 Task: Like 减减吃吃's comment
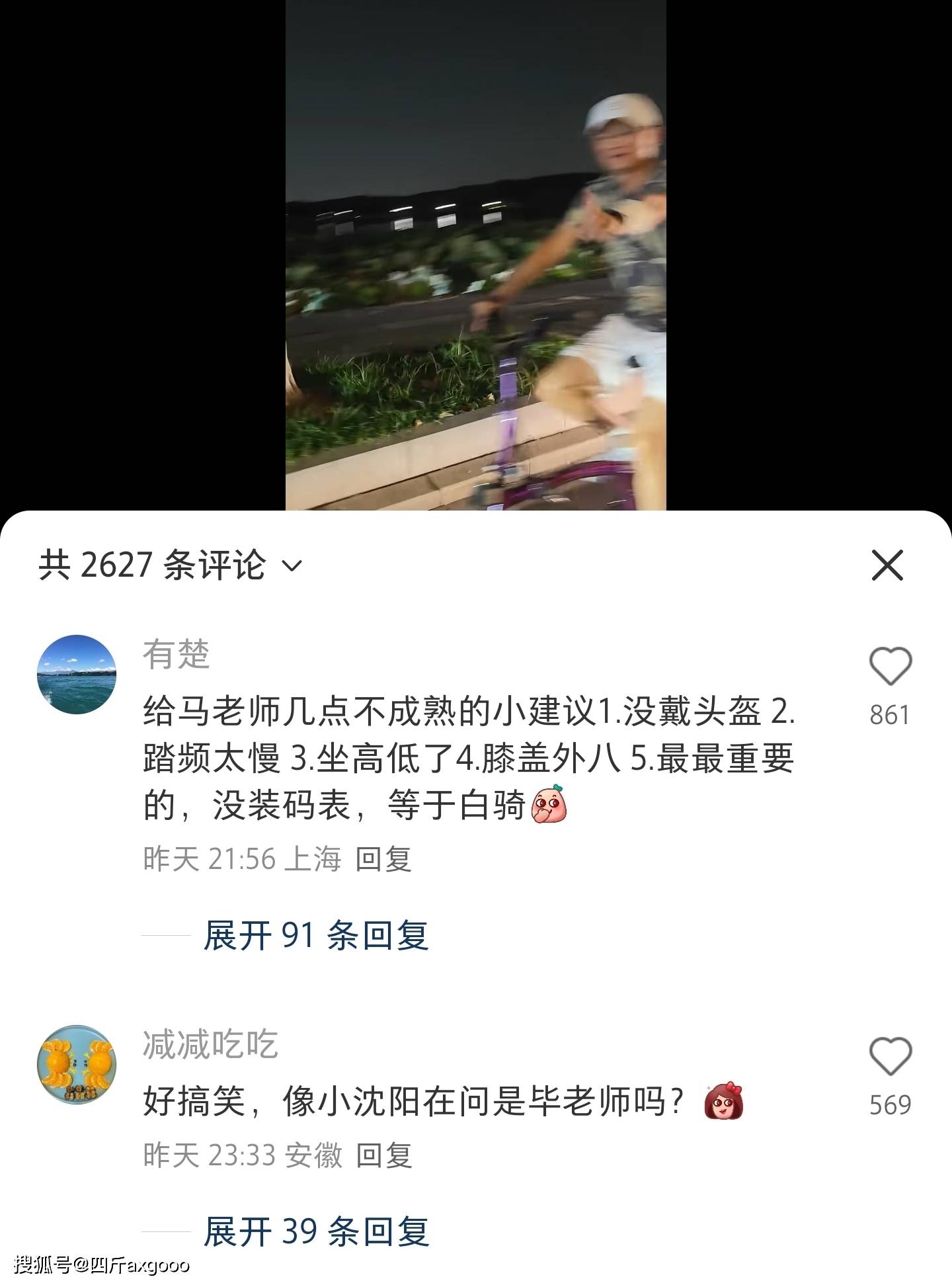[x=890, y=1057]
